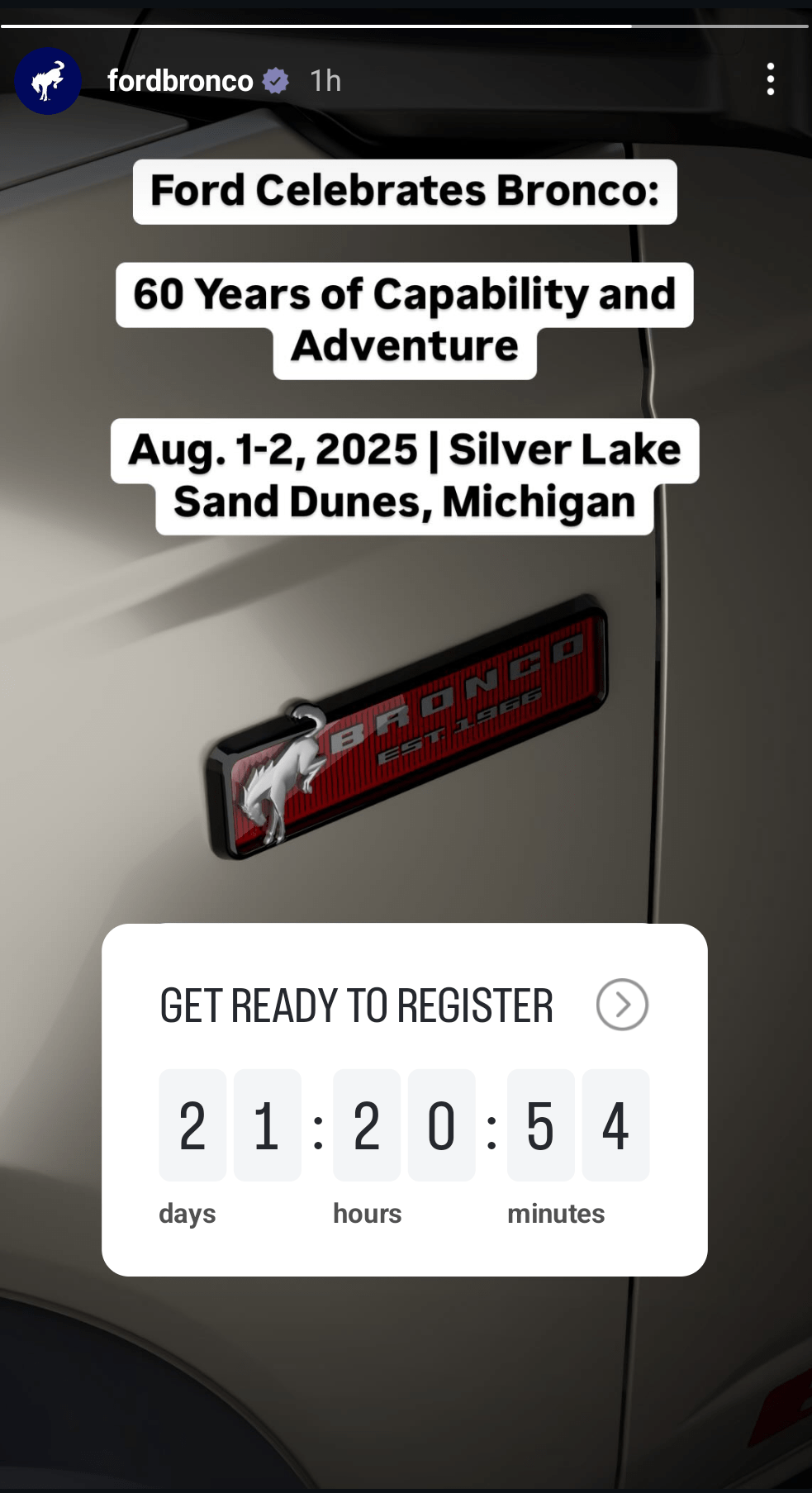Screen dimensions: 812x1493
Task: Tap the fordbronco username
Action: click(180, 81)
